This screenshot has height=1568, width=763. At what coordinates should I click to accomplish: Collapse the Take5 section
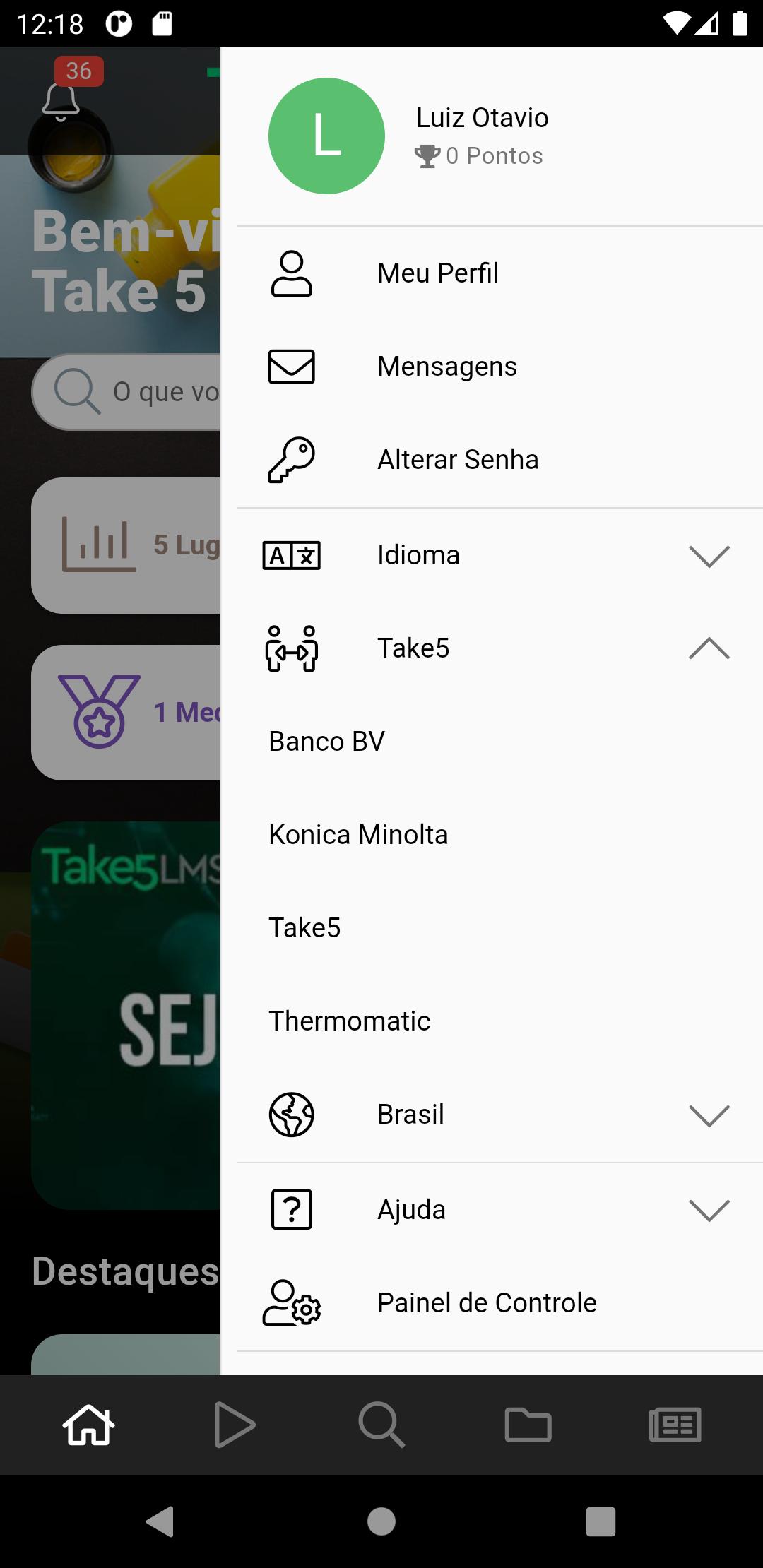pos(709,648)
